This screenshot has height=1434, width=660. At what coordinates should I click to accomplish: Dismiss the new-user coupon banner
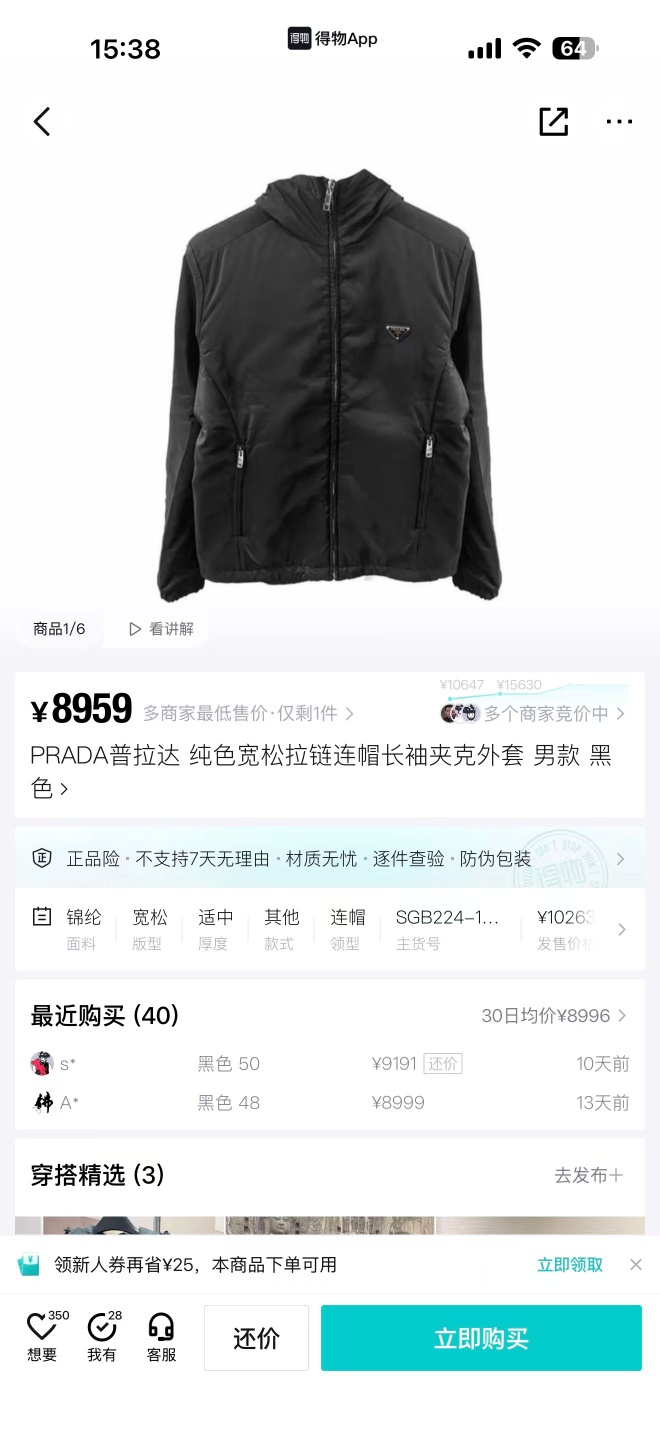coord(636,1265)
